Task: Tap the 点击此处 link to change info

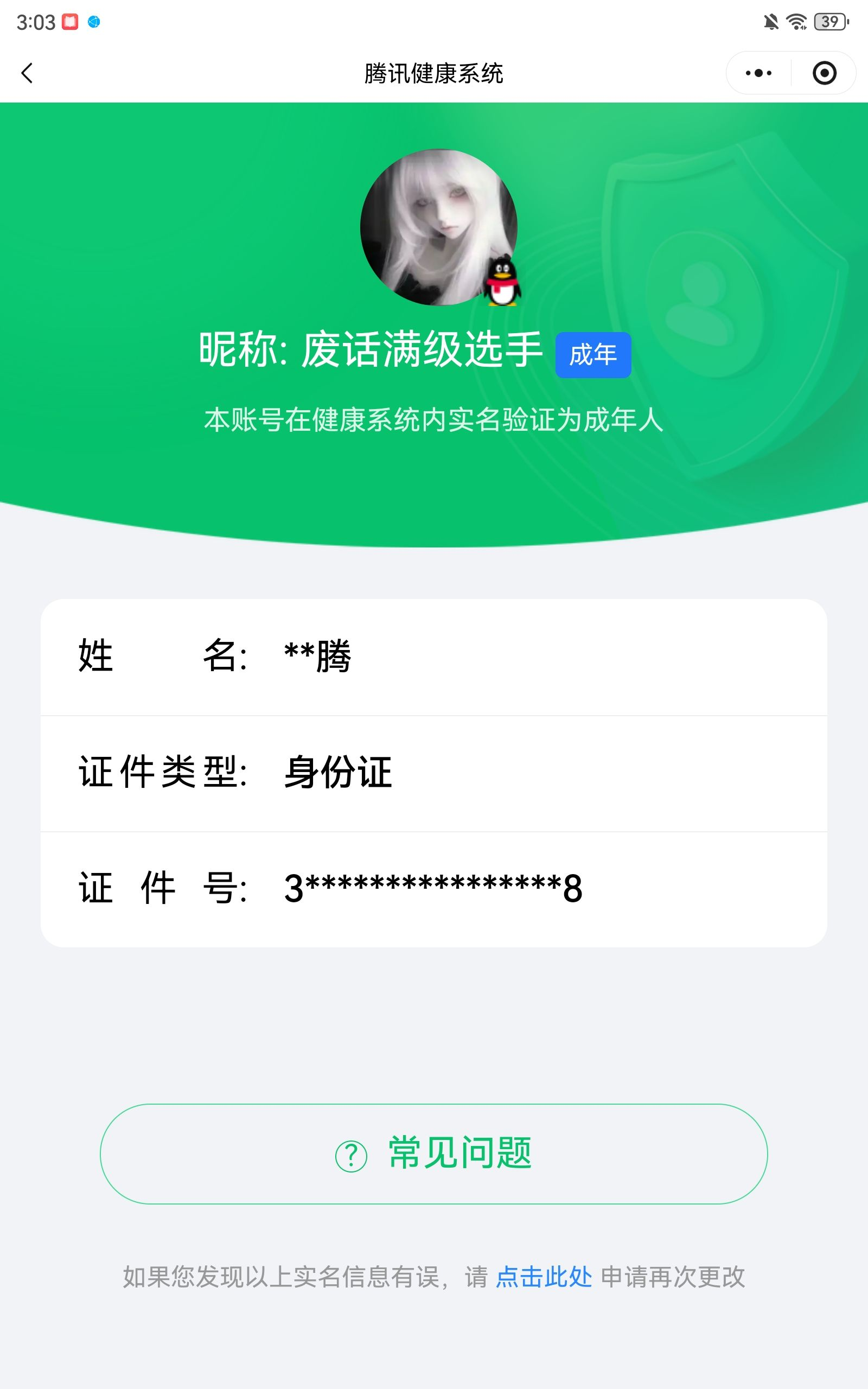Action: tap(543, 1277)
